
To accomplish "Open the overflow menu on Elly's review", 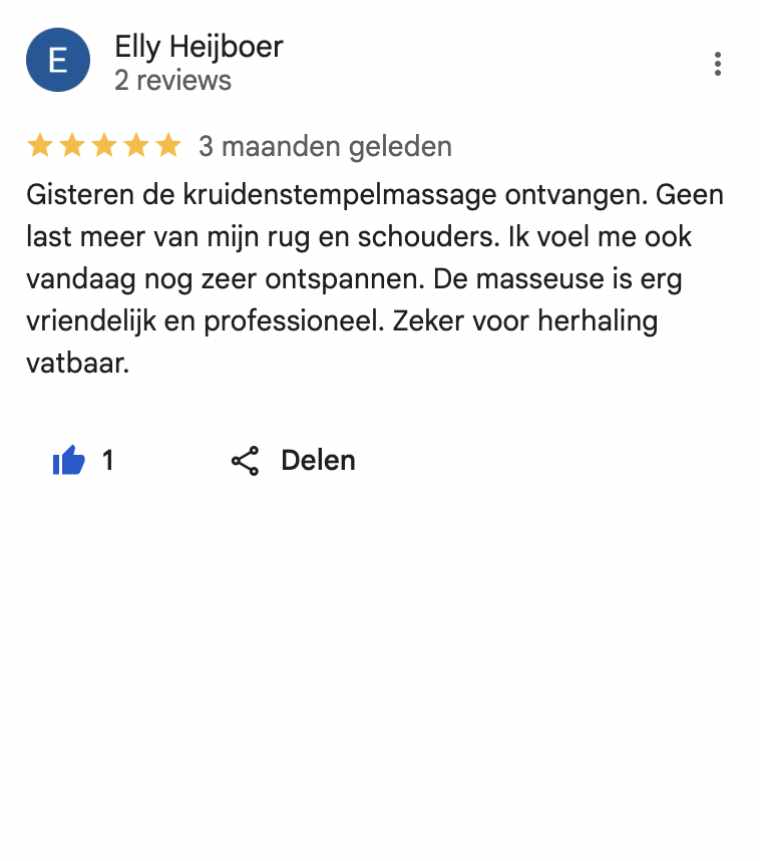I will tap(717, 64).
